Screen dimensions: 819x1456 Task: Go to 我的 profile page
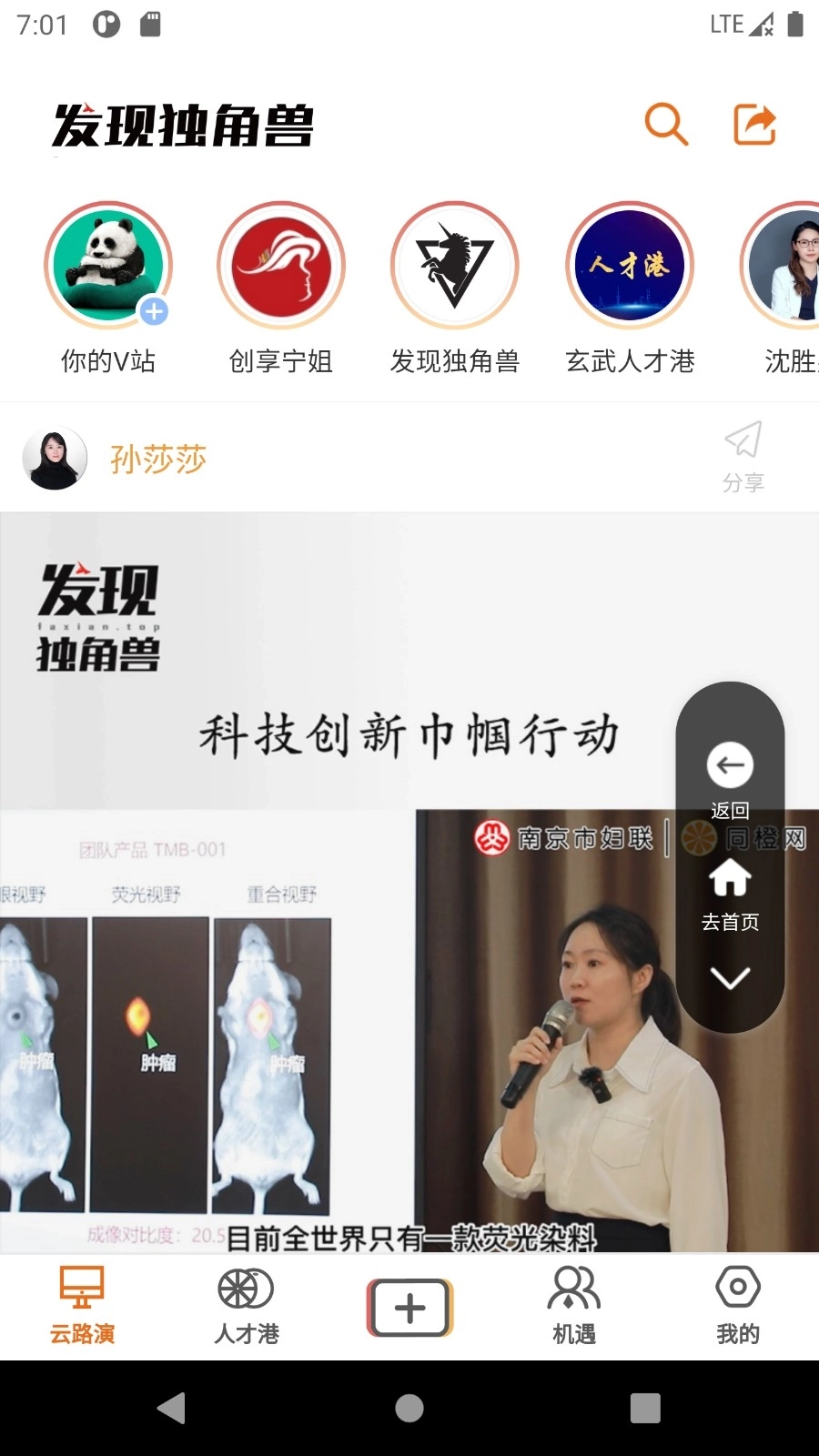736,1306
